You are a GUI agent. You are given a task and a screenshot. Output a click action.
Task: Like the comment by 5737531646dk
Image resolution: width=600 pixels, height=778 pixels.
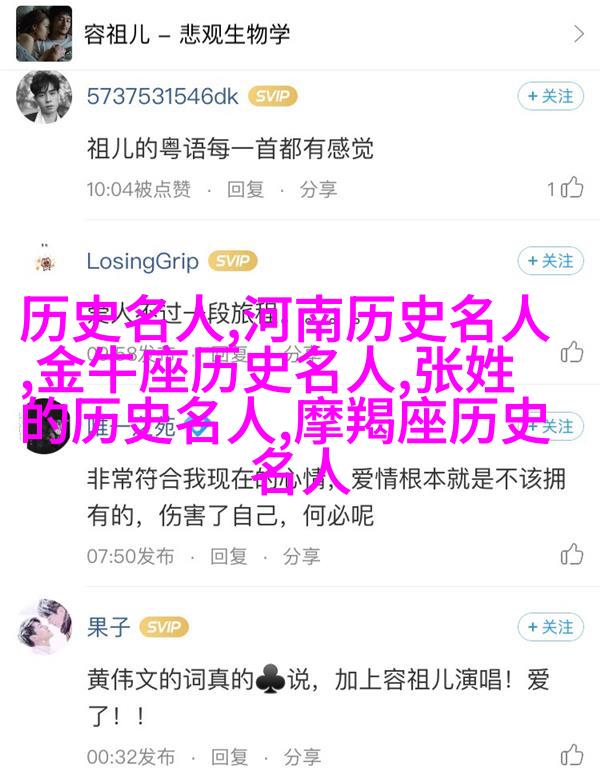[567, 188]
